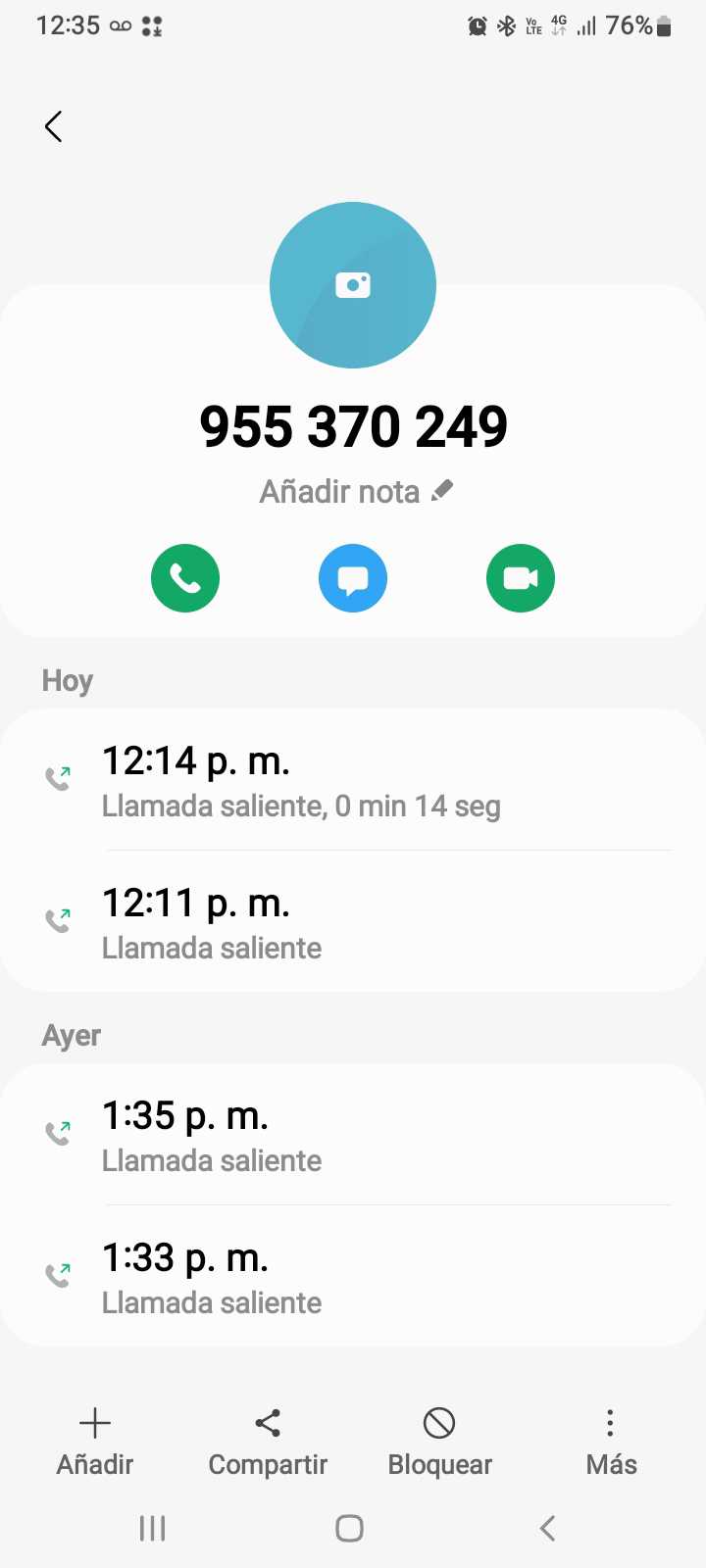Tap Añadir to save the number

point(95,1442)
